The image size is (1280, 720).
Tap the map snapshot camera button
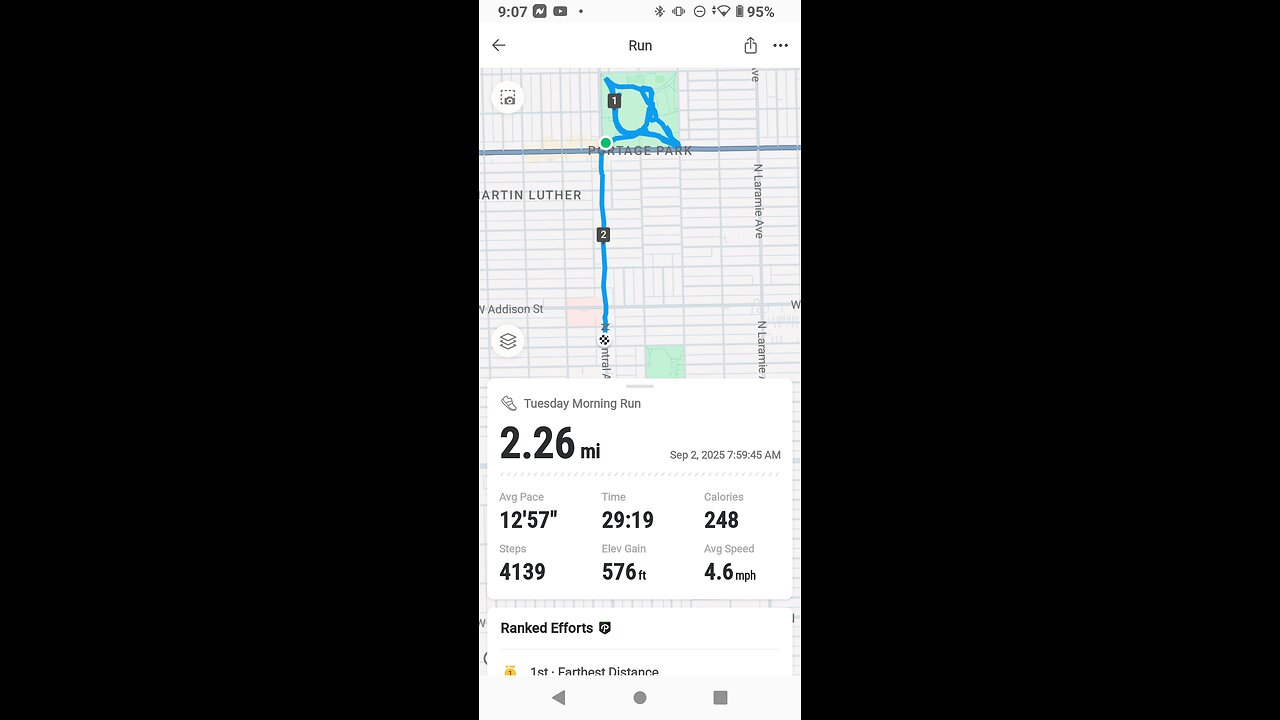pyautogui.click(x=508, y=97)
